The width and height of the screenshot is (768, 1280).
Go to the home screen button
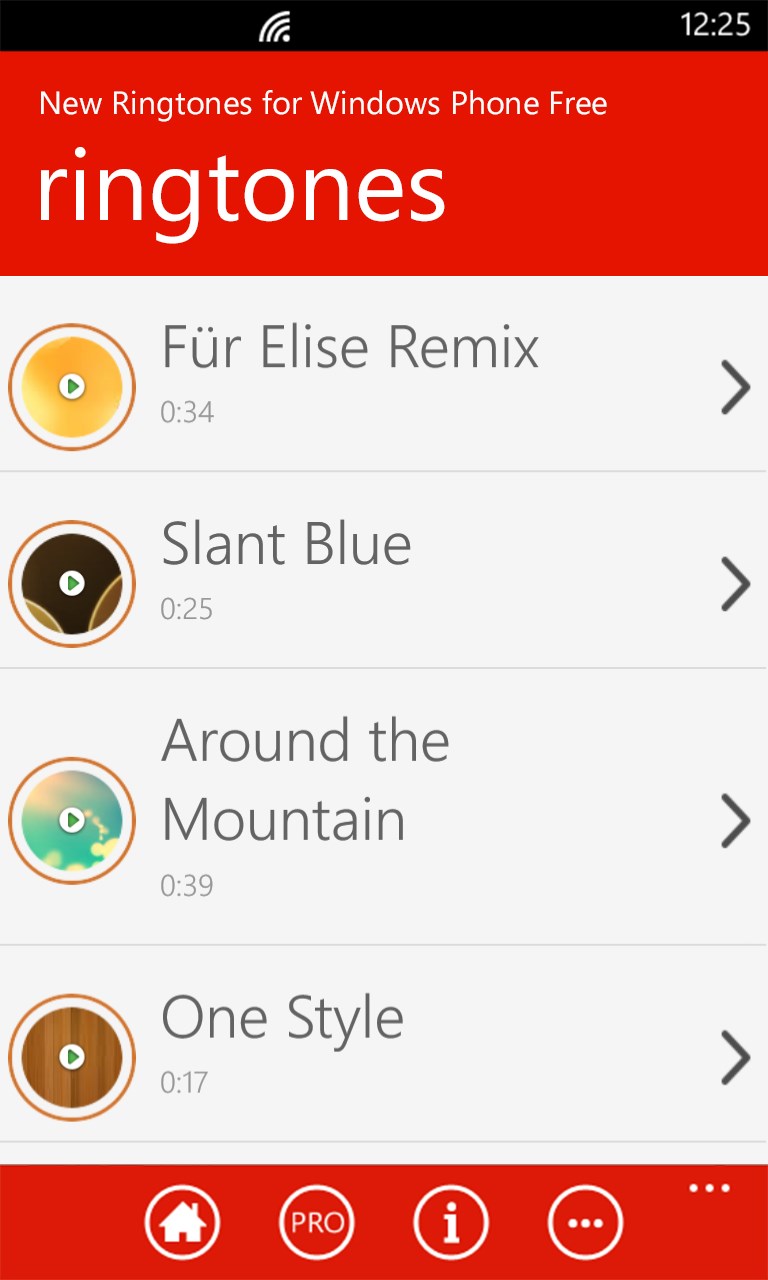pos(182,1222)
